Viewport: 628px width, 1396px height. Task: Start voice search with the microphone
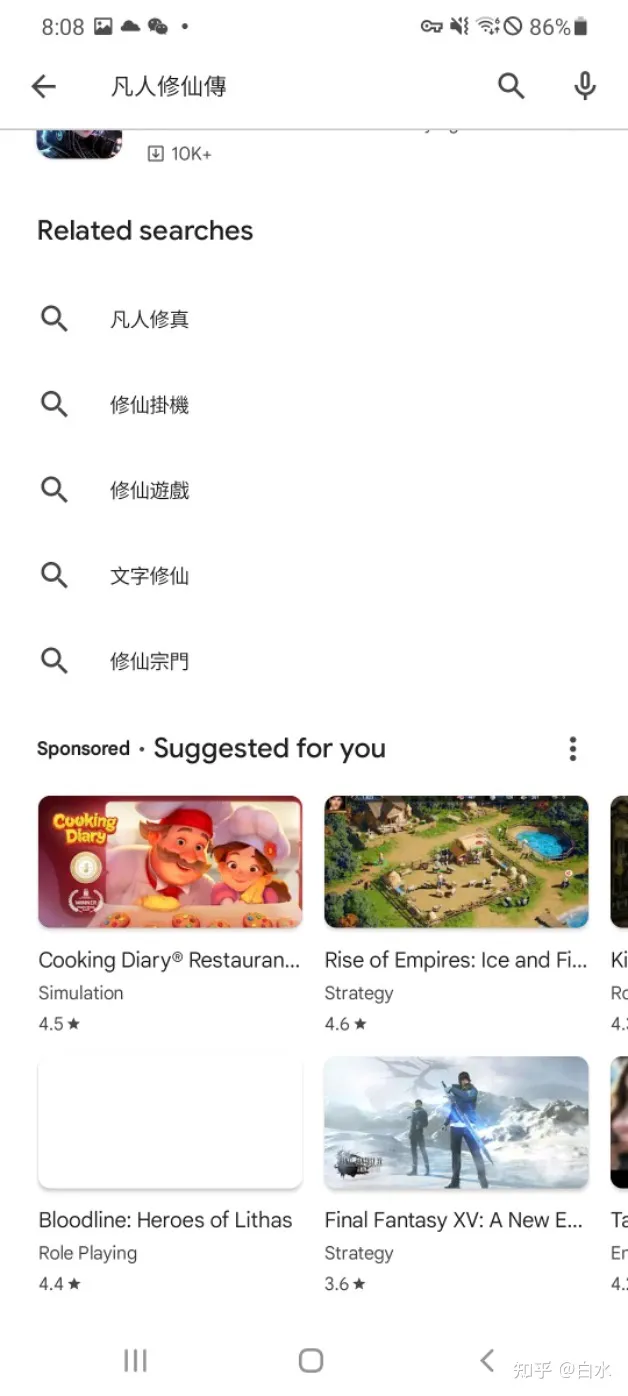585,87
